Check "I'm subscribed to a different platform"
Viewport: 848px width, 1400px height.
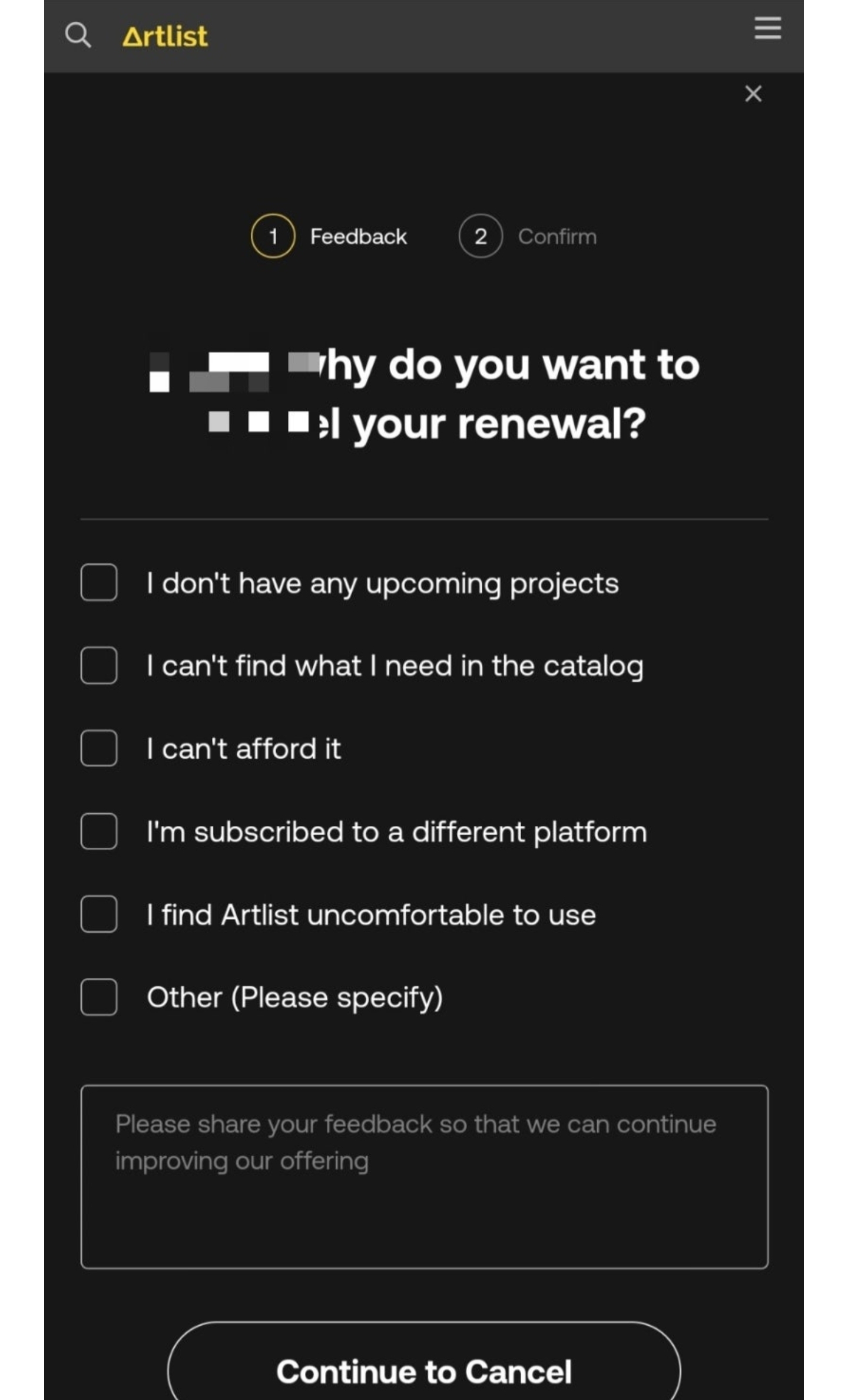99,831
